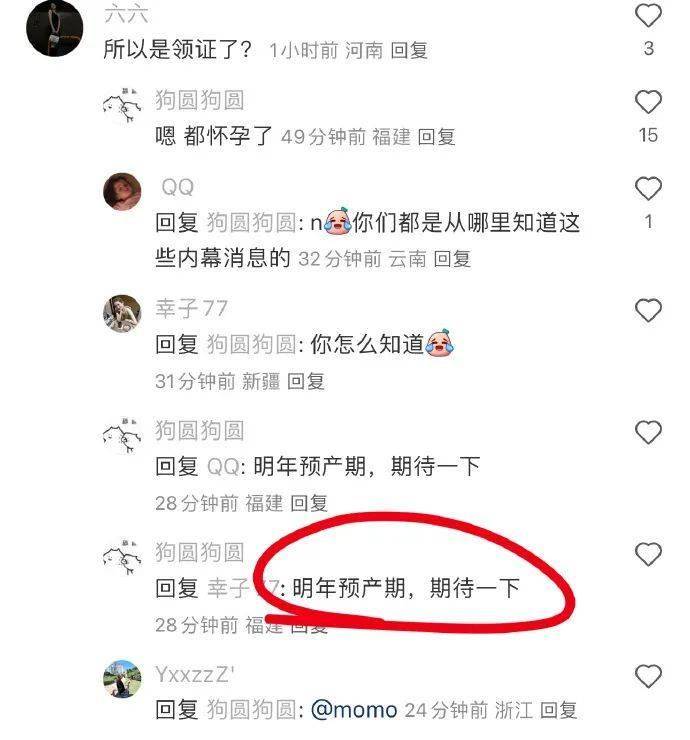Open YxxzzZ' profile avatar
690x740 pixels.
122,680
